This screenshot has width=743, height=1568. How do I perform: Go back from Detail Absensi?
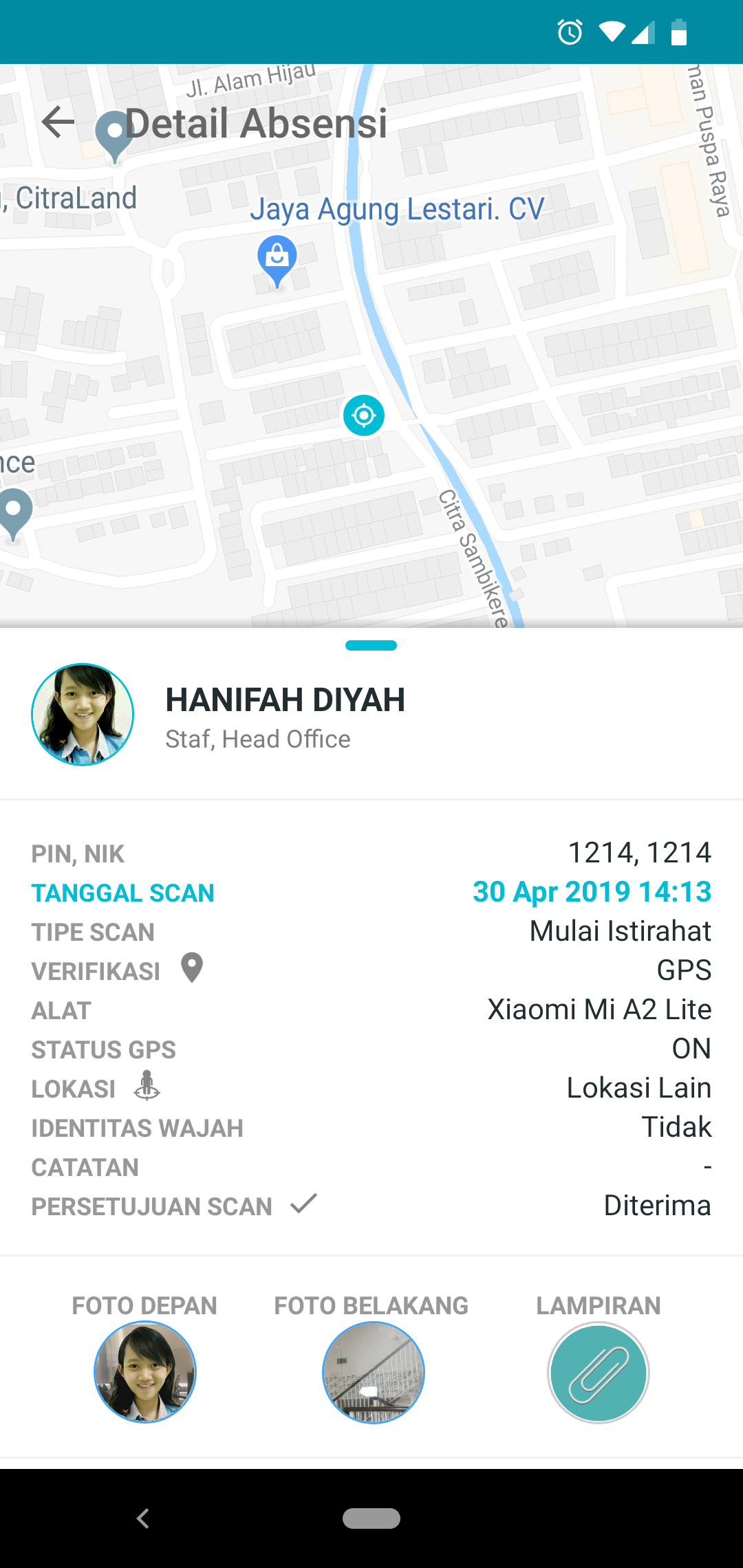pos(58,123)
